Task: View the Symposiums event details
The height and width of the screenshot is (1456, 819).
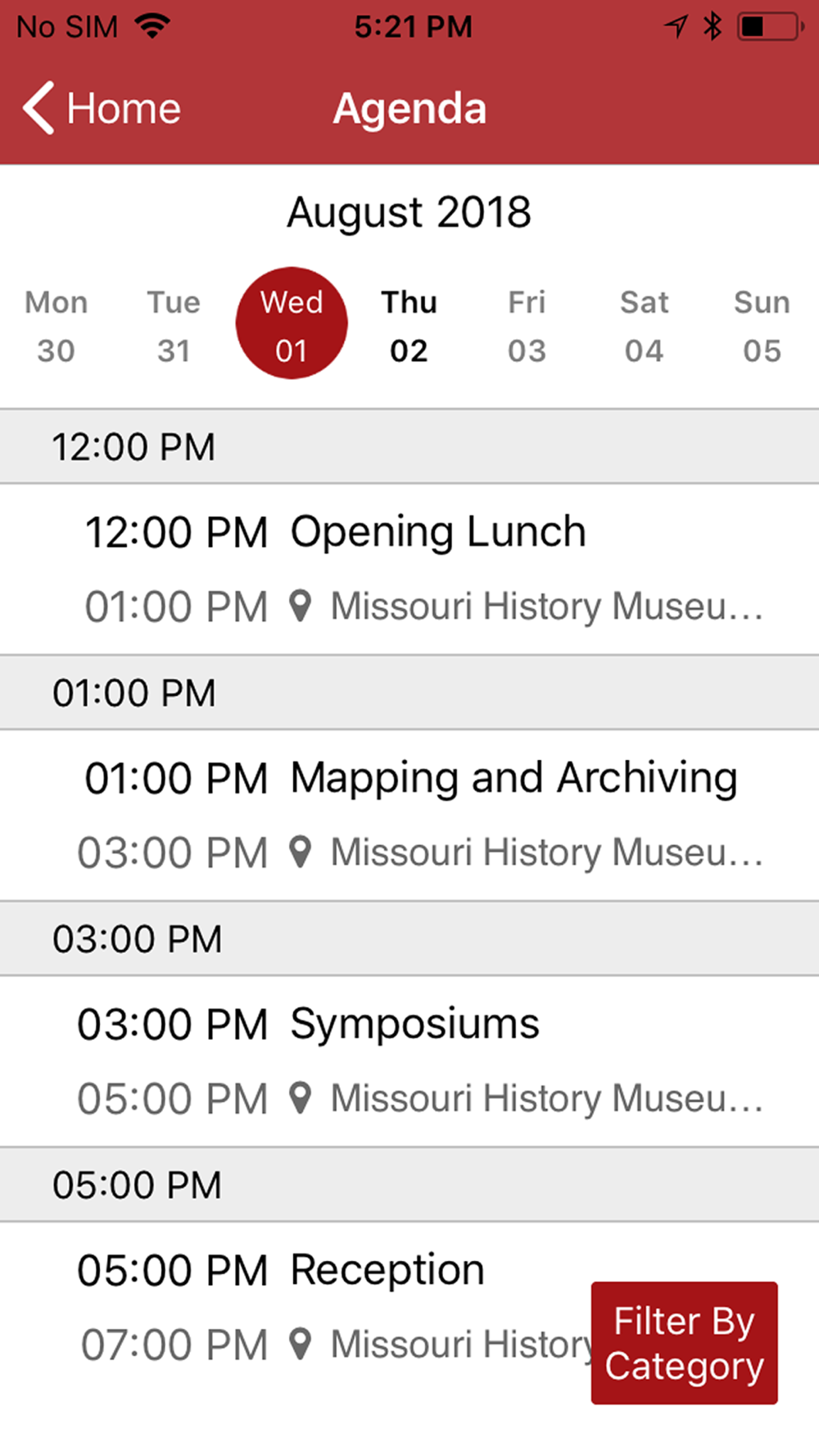Action: tap(409, 1061)
